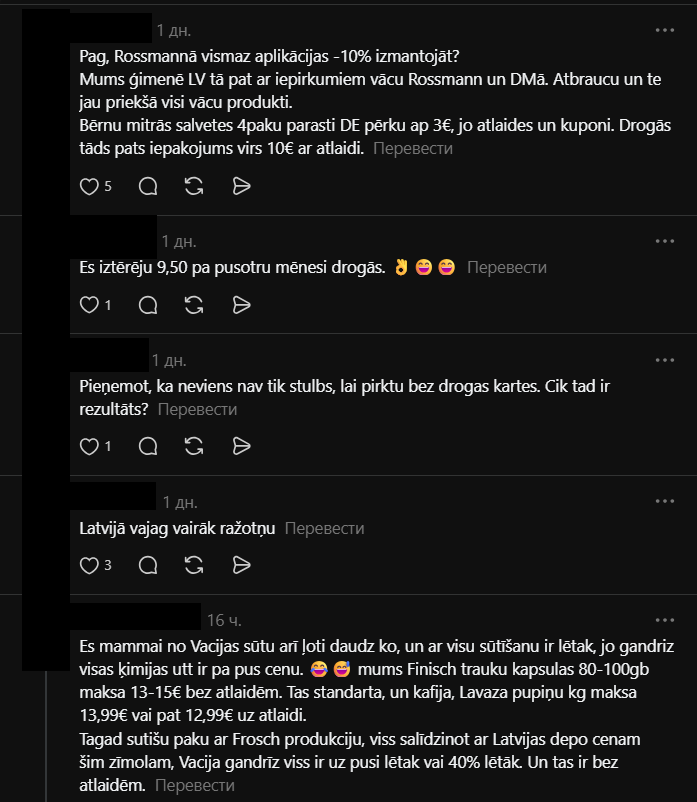Screen dimensions: 697x802
Task: Translate "Latvijā vajag vairāk ražotņu" comment
Action: 324,528
